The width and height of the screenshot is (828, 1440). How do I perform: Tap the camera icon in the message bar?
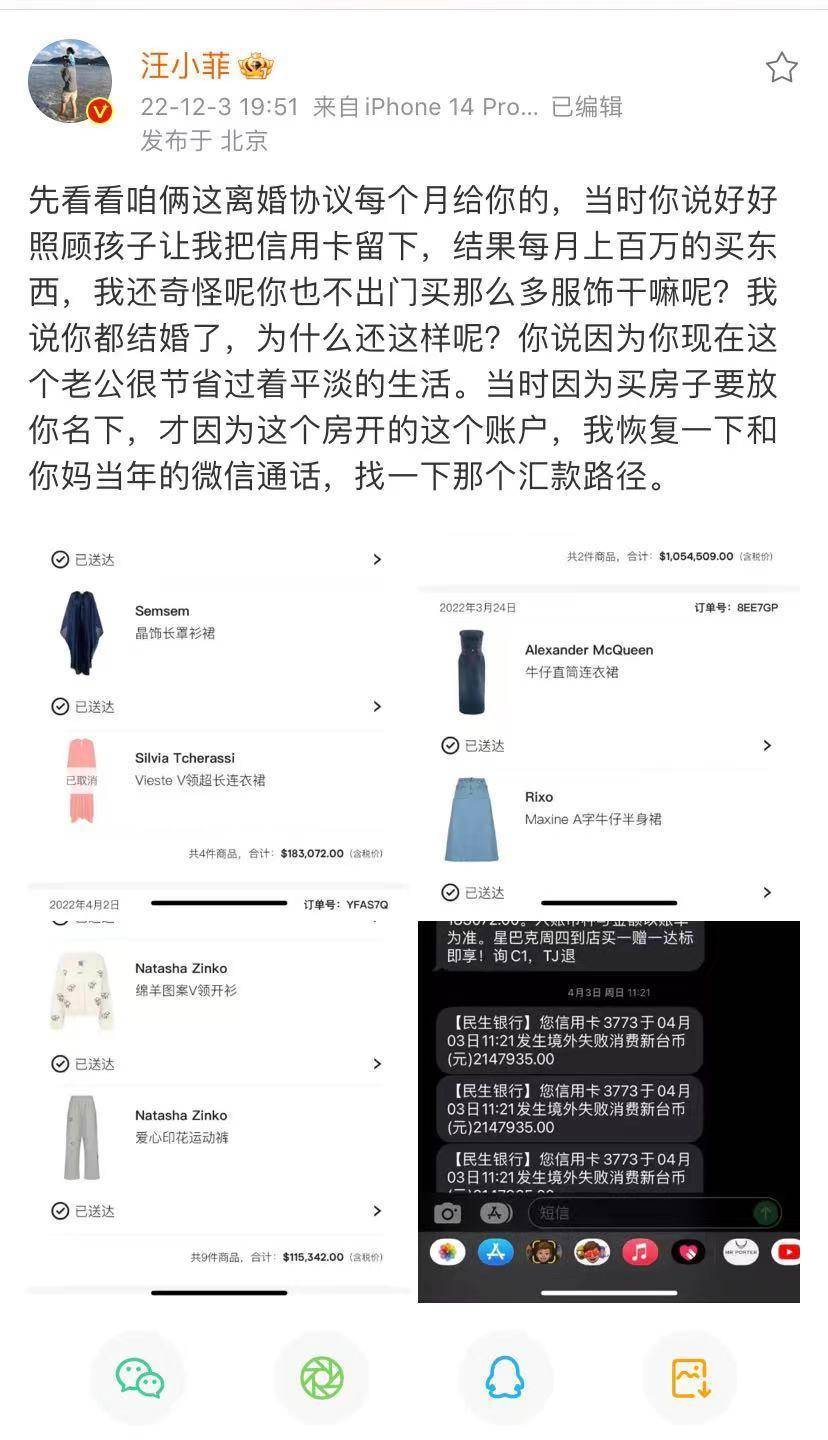coord(447,1212)
